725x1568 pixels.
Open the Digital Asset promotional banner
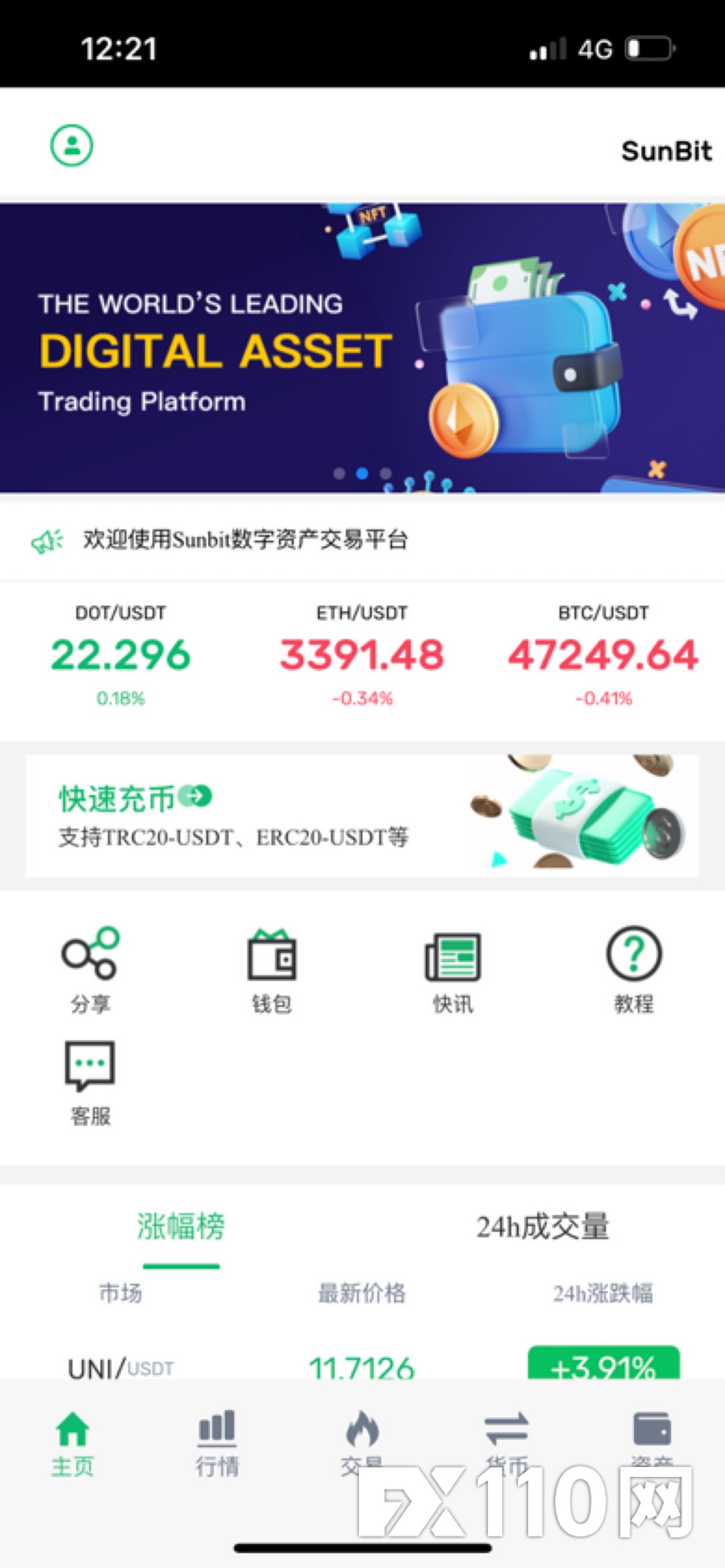click(x=362, y=348)
